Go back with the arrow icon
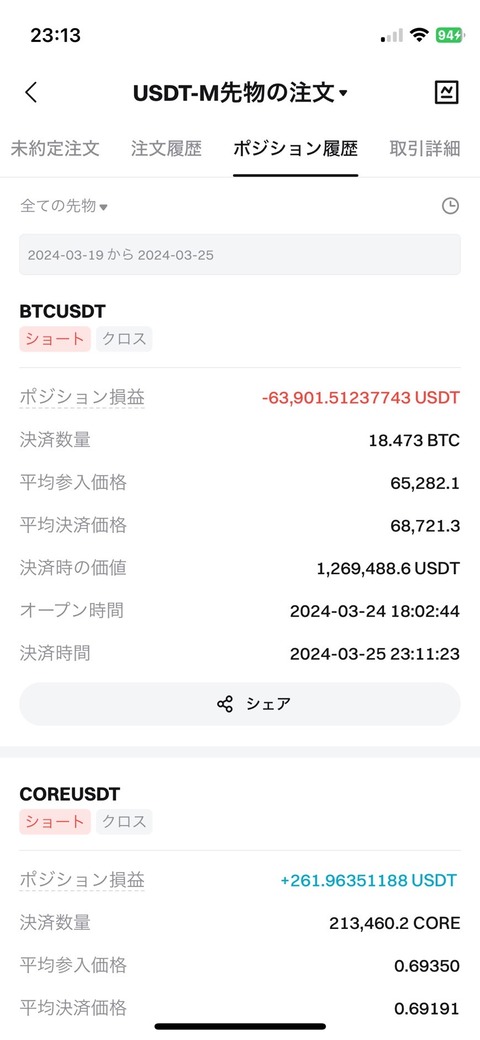This screenshot has height=1040, width=480. 30,92
